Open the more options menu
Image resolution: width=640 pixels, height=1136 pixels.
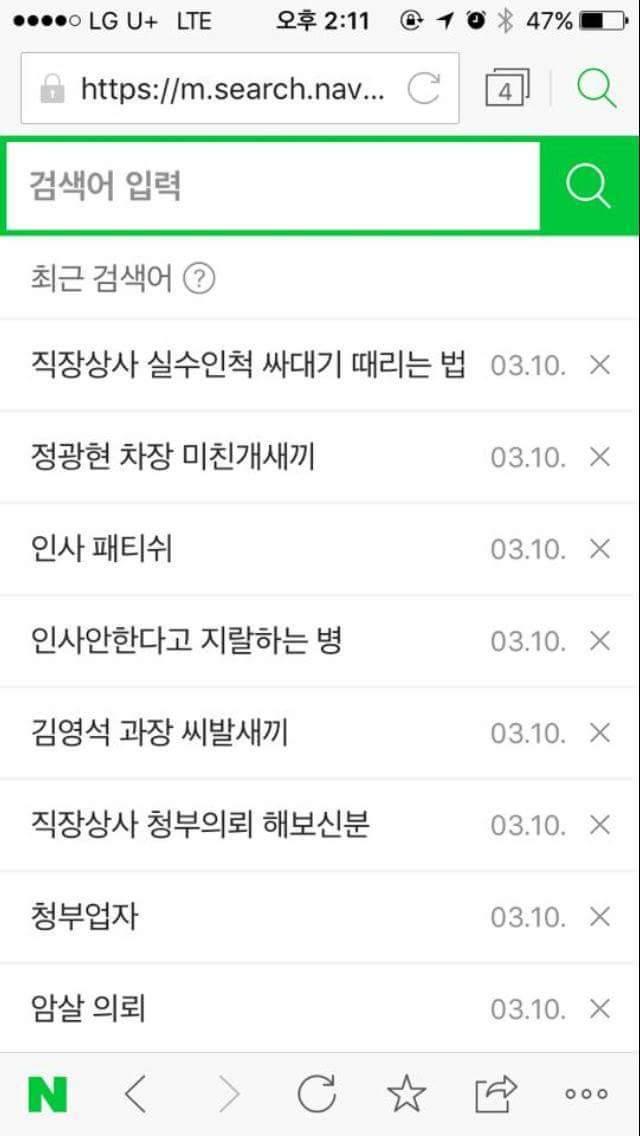point(586,1095)
